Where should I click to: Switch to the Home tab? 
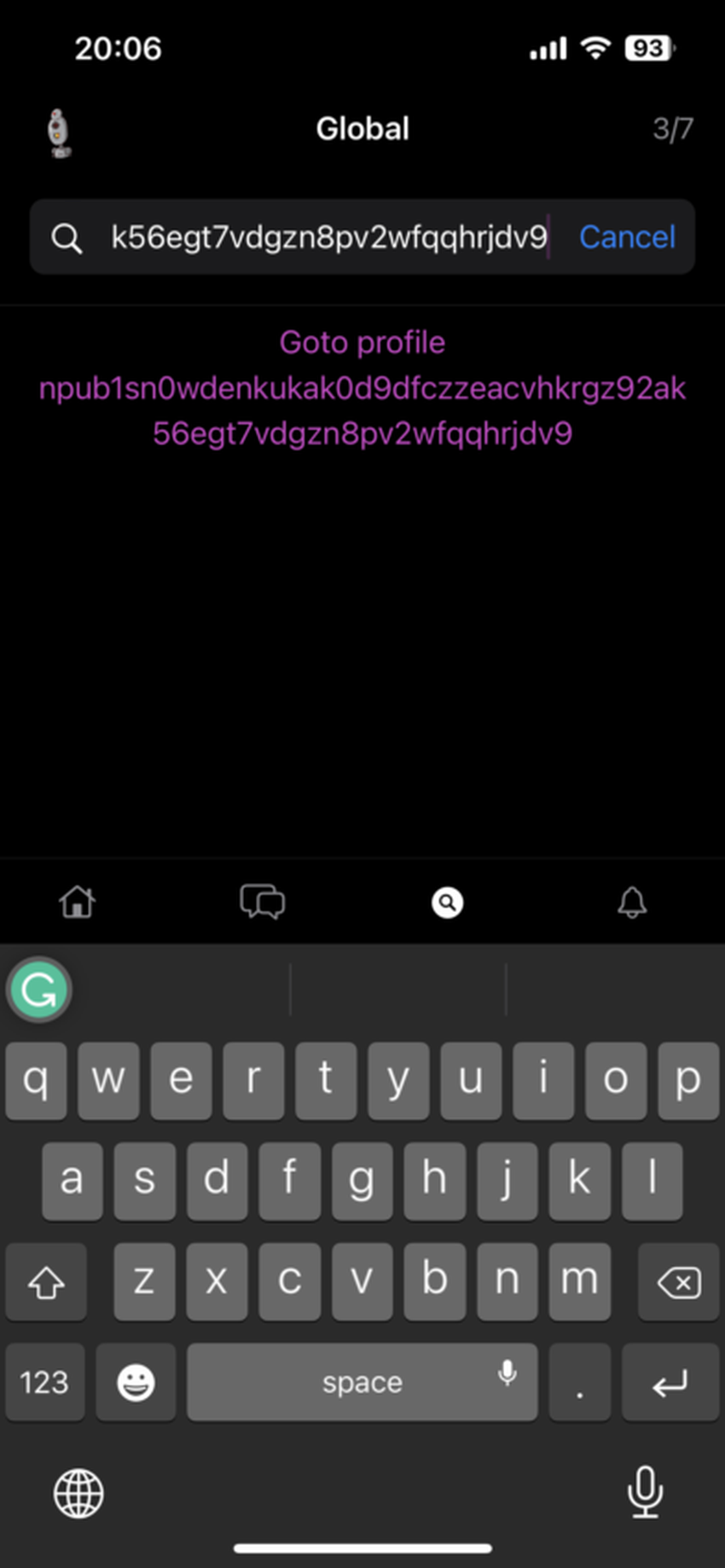[x=77, y=902]
